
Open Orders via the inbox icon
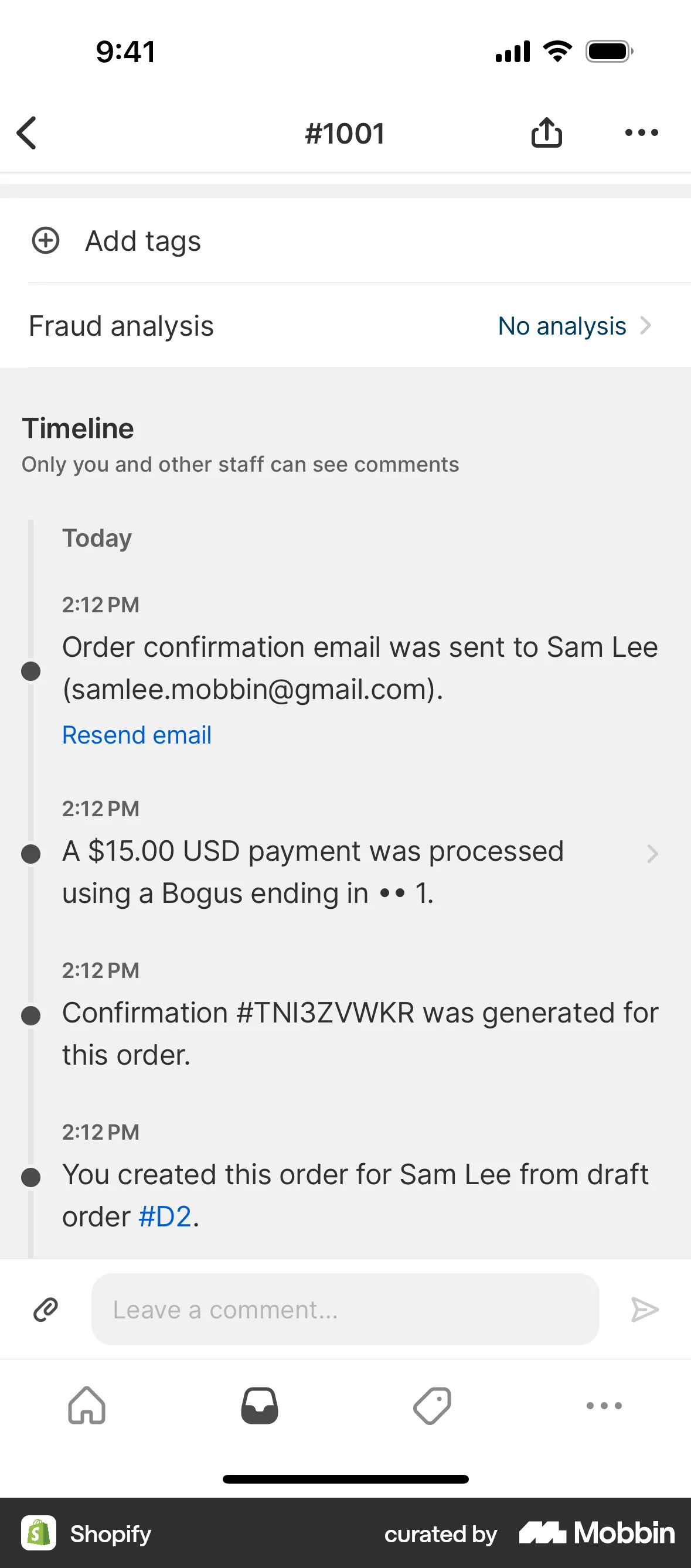click(x=258, y=1406)
